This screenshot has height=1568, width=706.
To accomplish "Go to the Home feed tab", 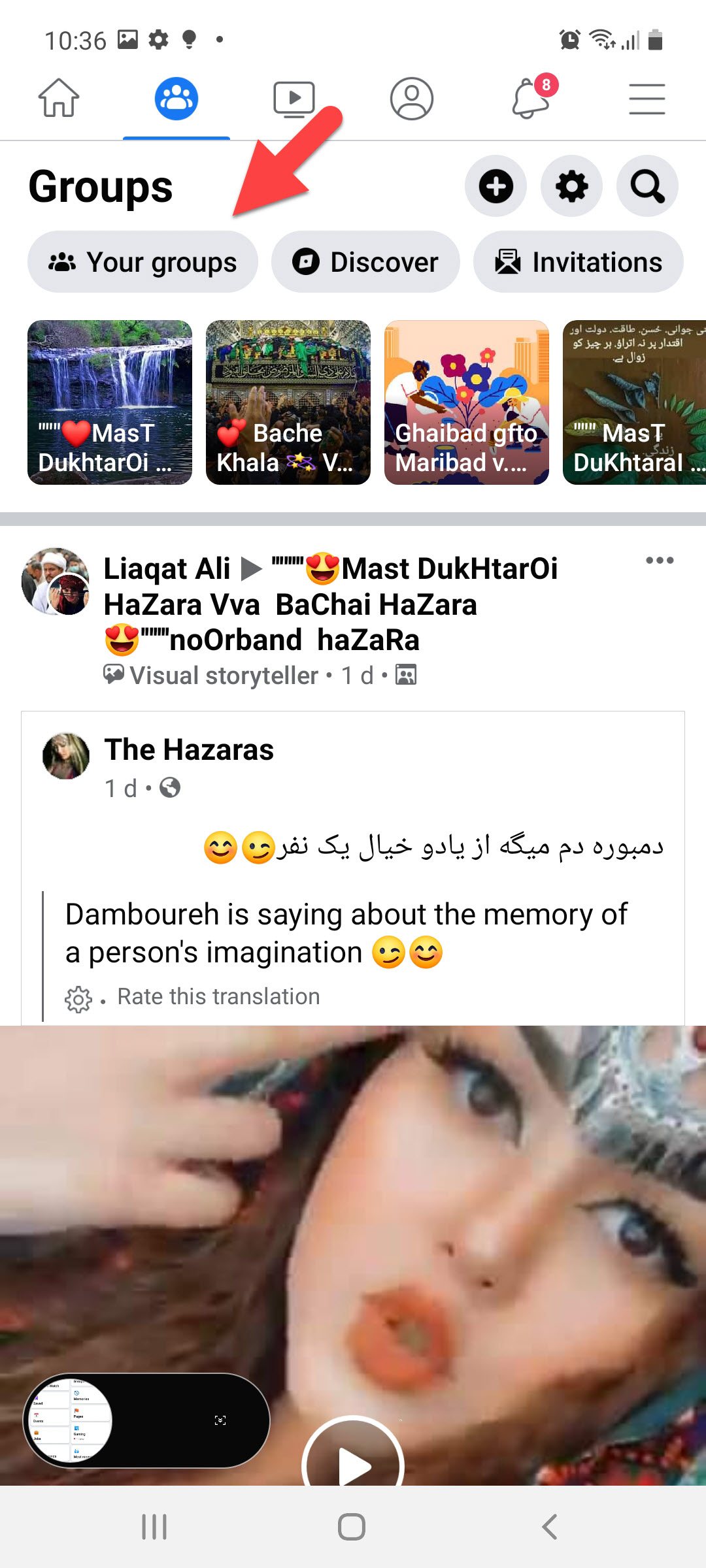I will click(x=59, y=99).
